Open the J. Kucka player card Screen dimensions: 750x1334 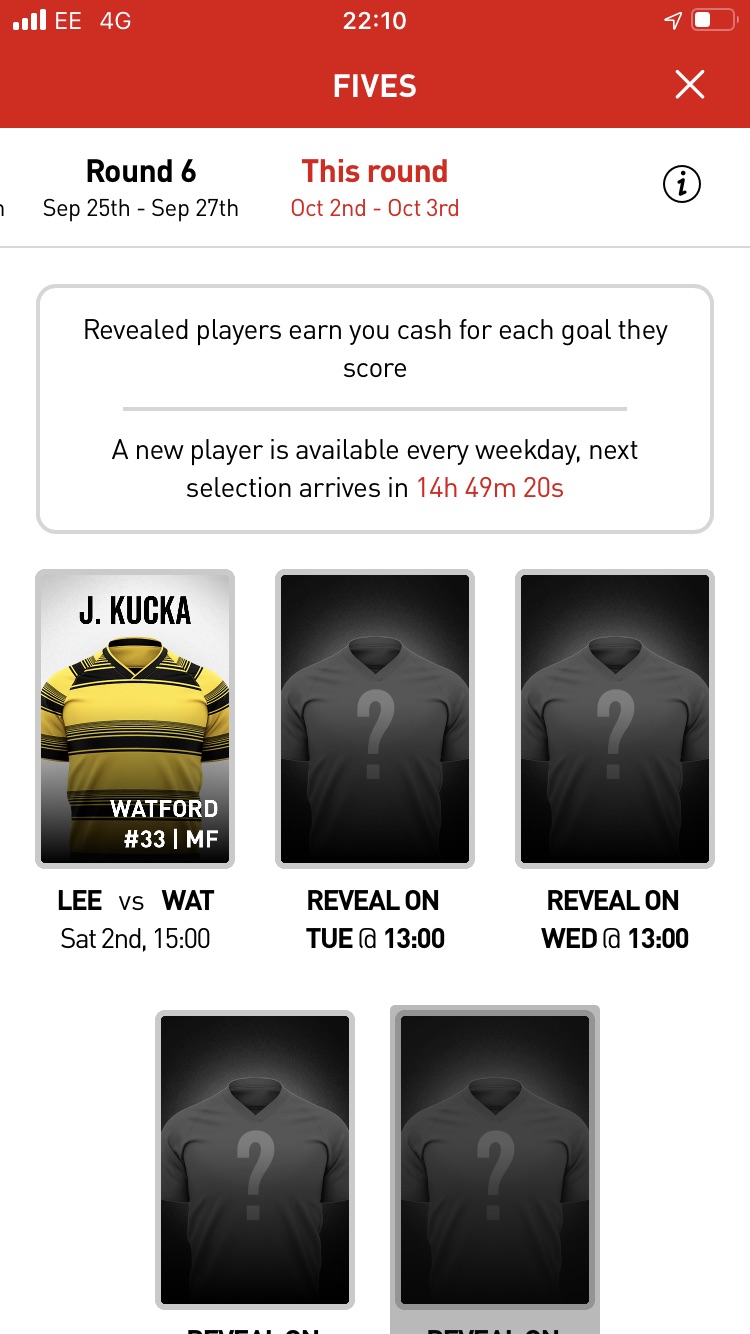coord(135,718)
